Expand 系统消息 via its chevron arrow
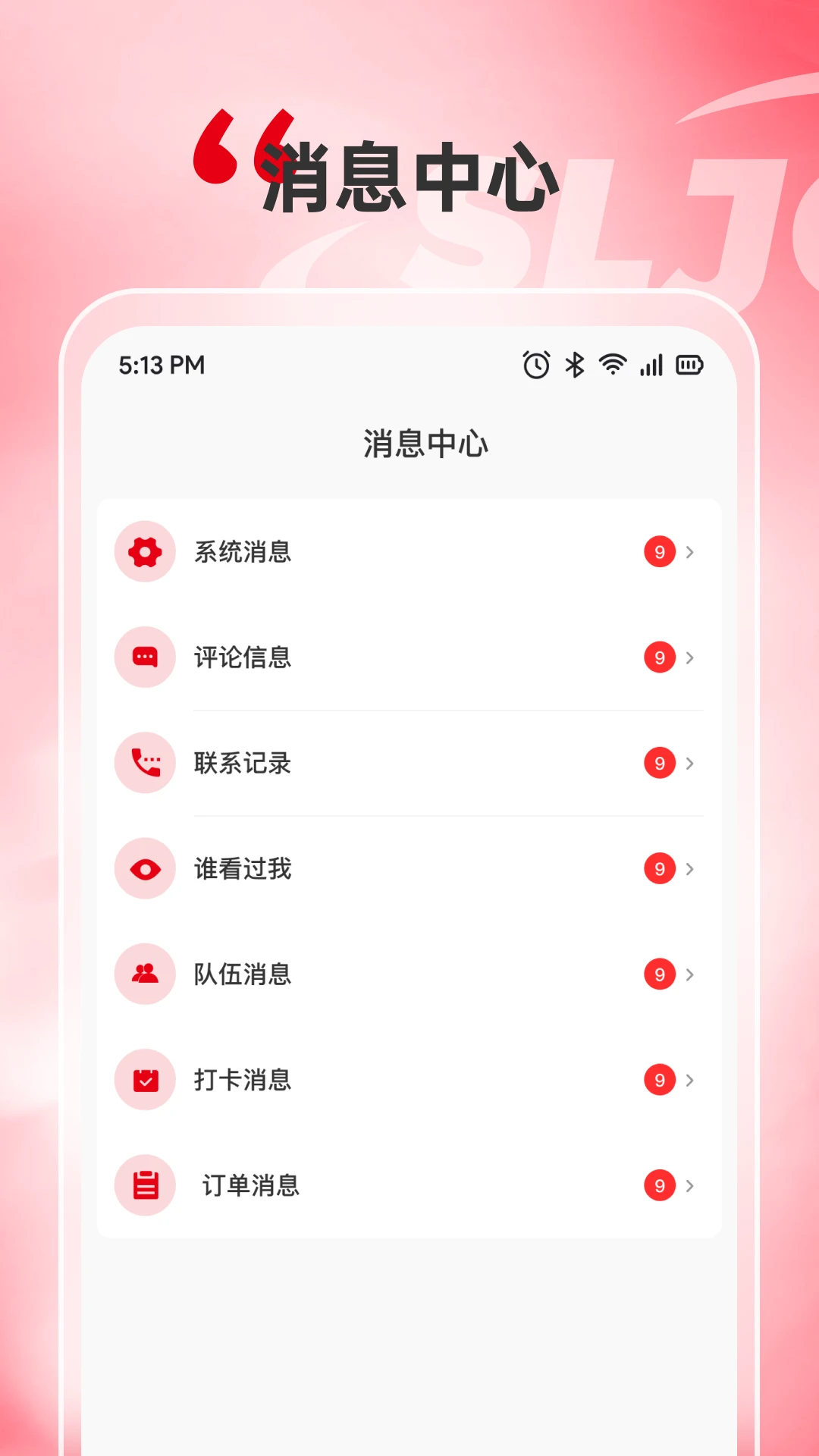 [x=690, y=552]
